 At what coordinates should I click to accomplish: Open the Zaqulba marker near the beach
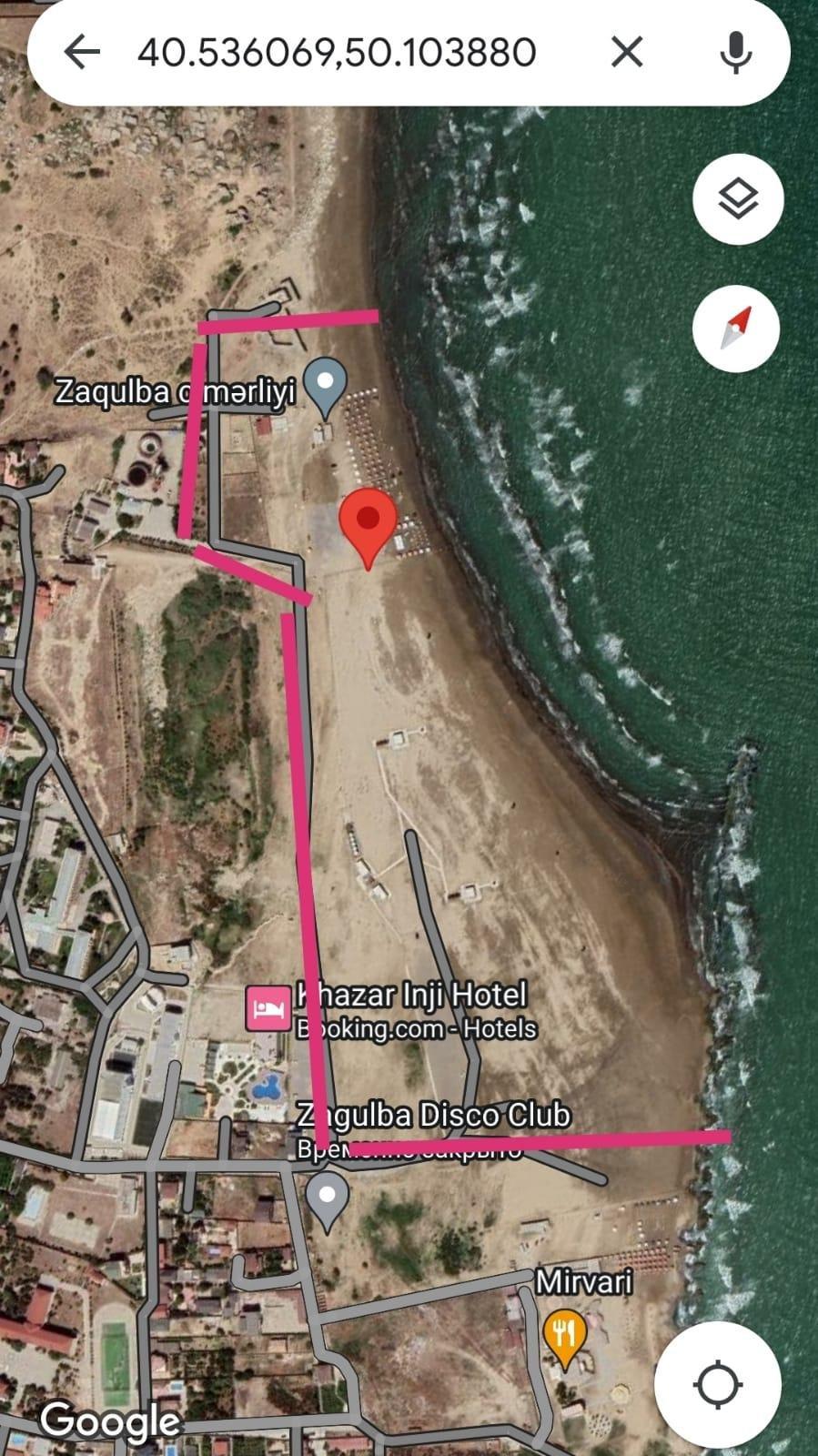(x=325, y=383)
